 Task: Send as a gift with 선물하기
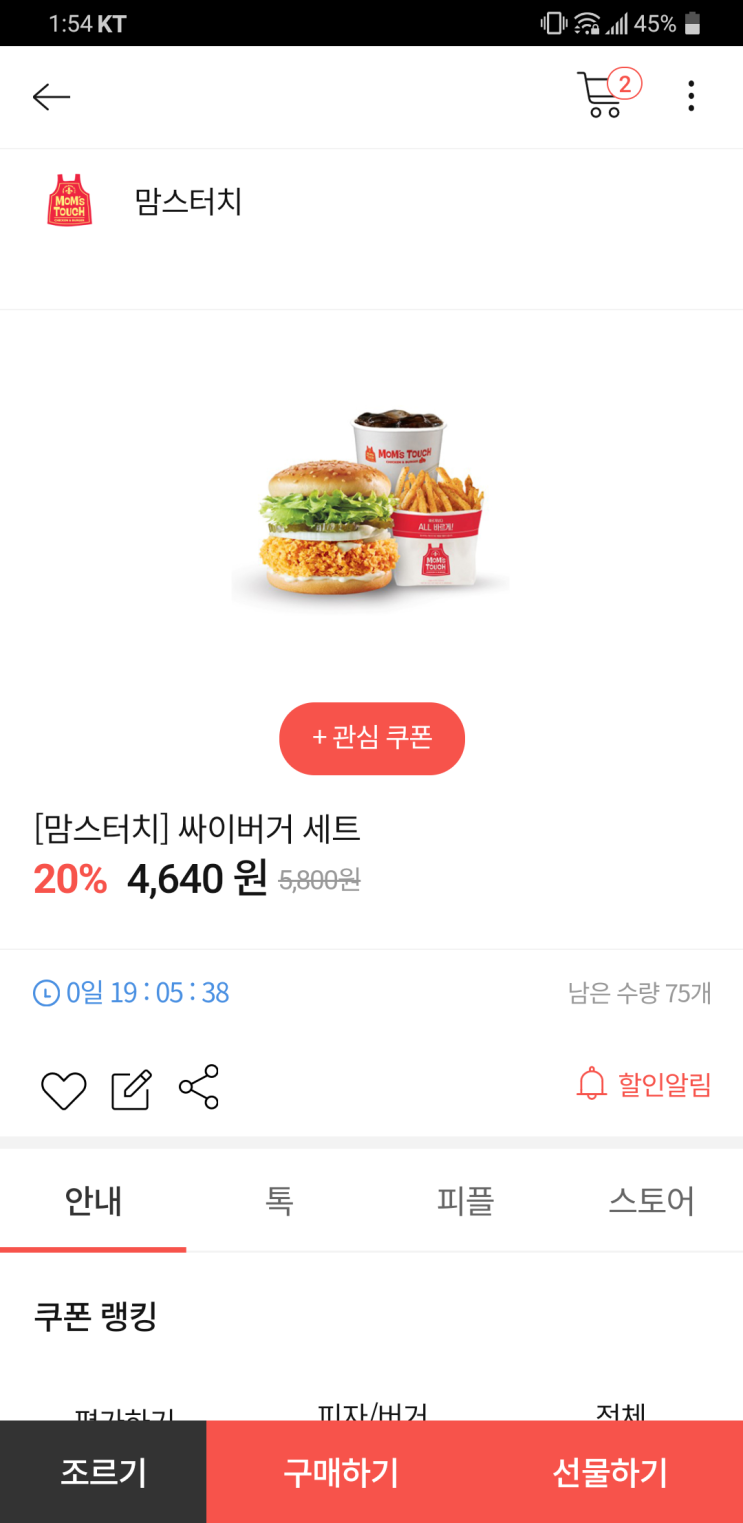(609, 1472)
